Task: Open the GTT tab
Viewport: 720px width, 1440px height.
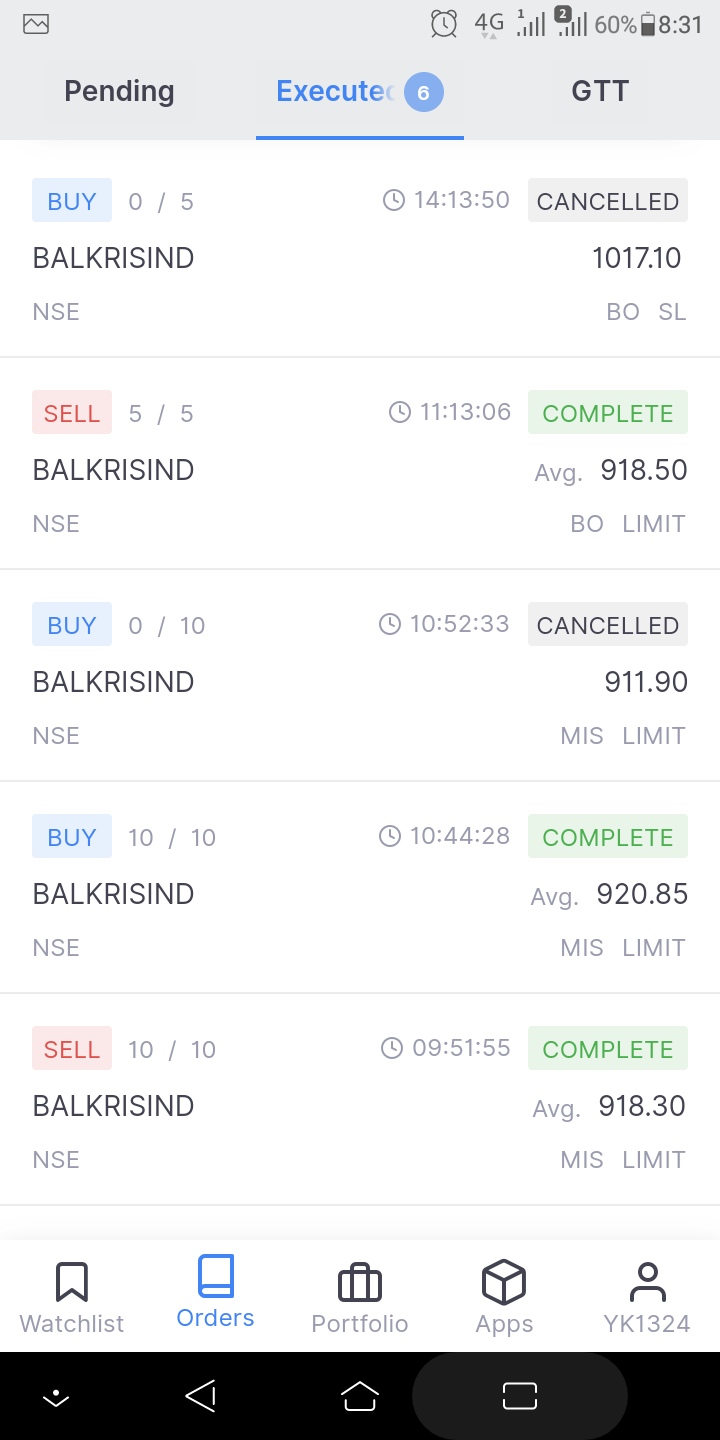Action: [x=599, y=92]
